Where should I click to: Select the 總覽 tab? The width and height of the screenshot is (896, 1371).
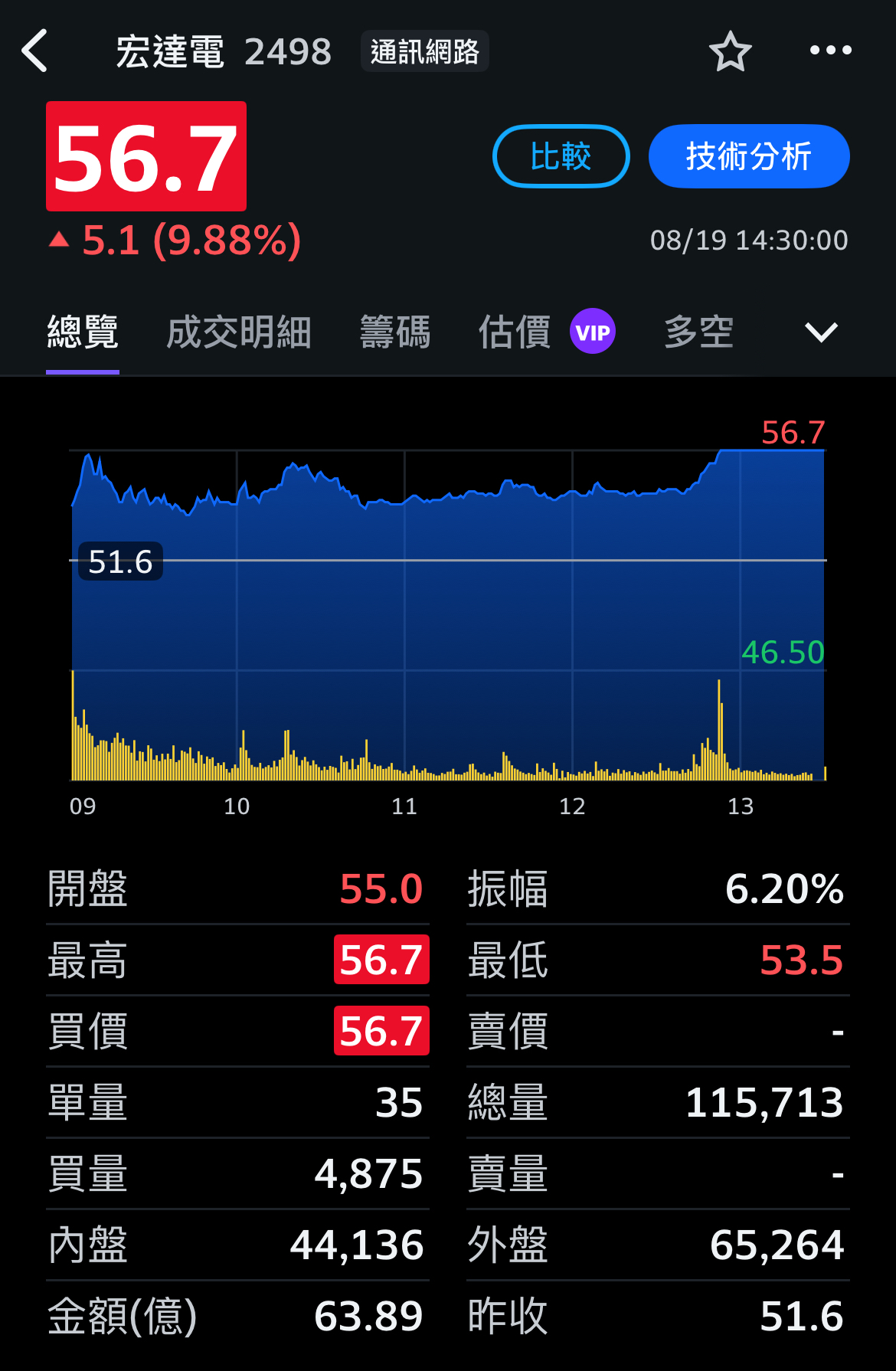tap(83, 333)
